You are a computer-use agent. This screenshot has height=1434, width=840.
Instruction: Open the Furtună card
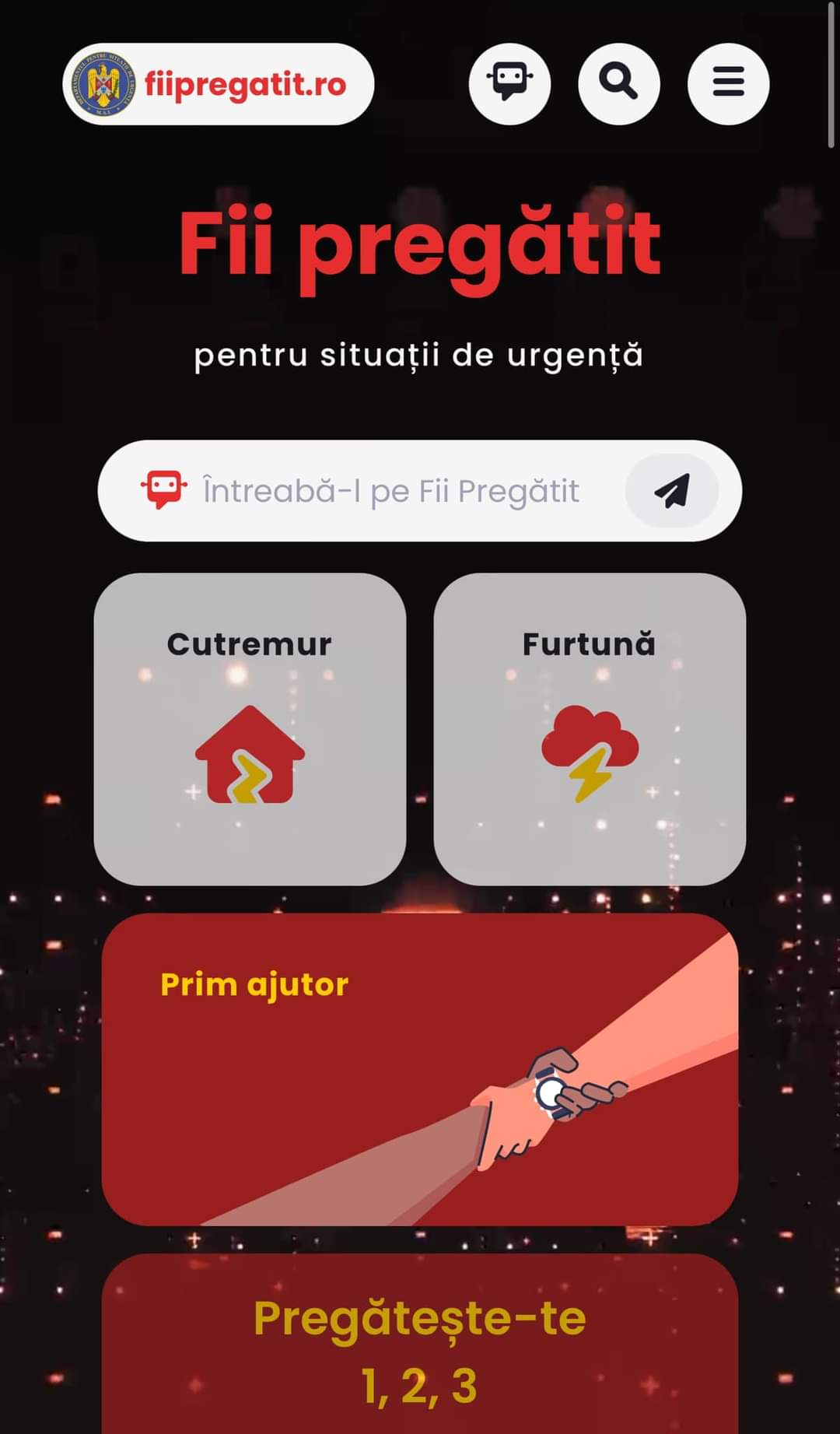tap(590, 729)
